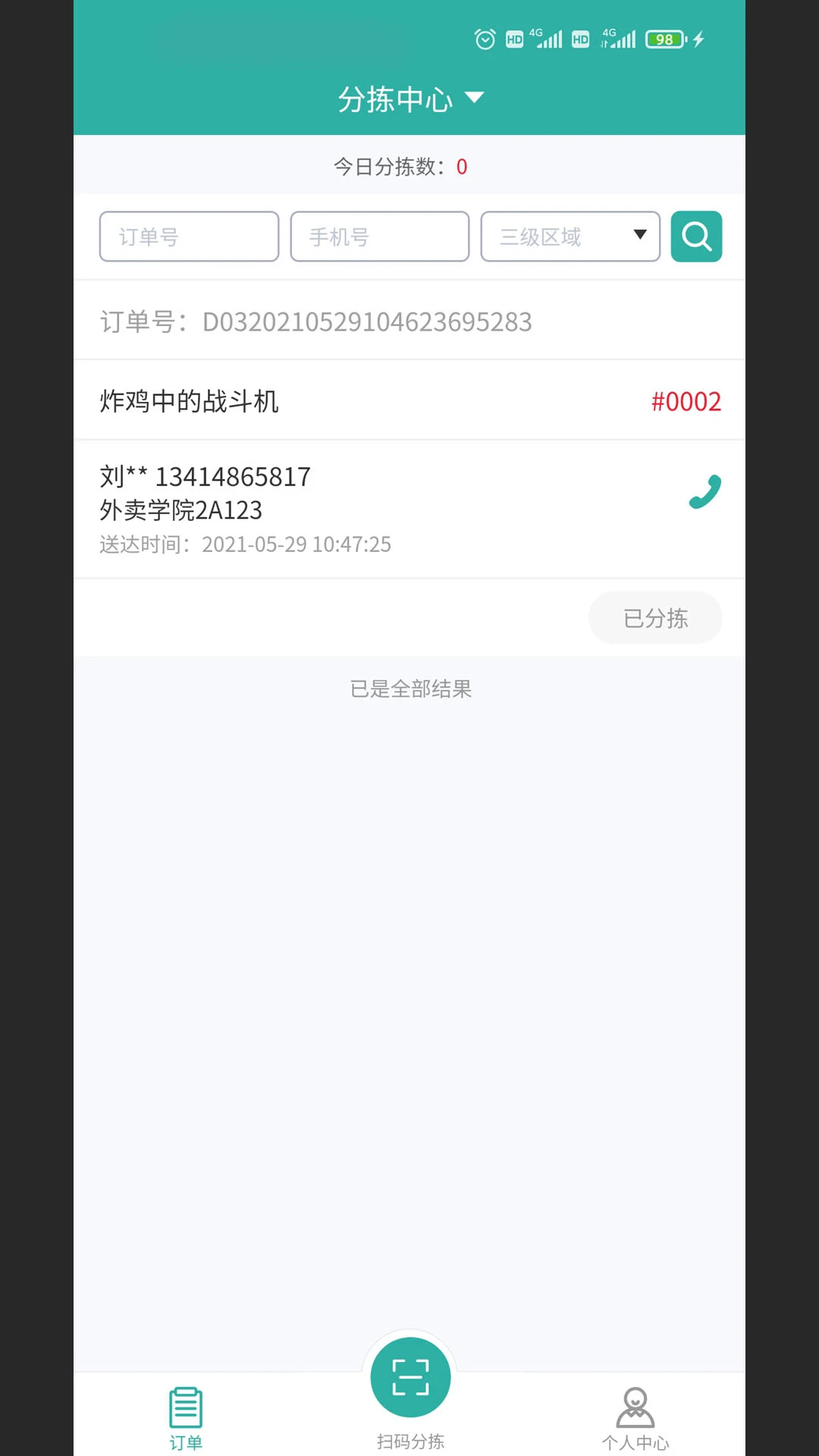819x1456 pixels.
Task: Switch to the 订单 tab
Action: pos(184,1417)
